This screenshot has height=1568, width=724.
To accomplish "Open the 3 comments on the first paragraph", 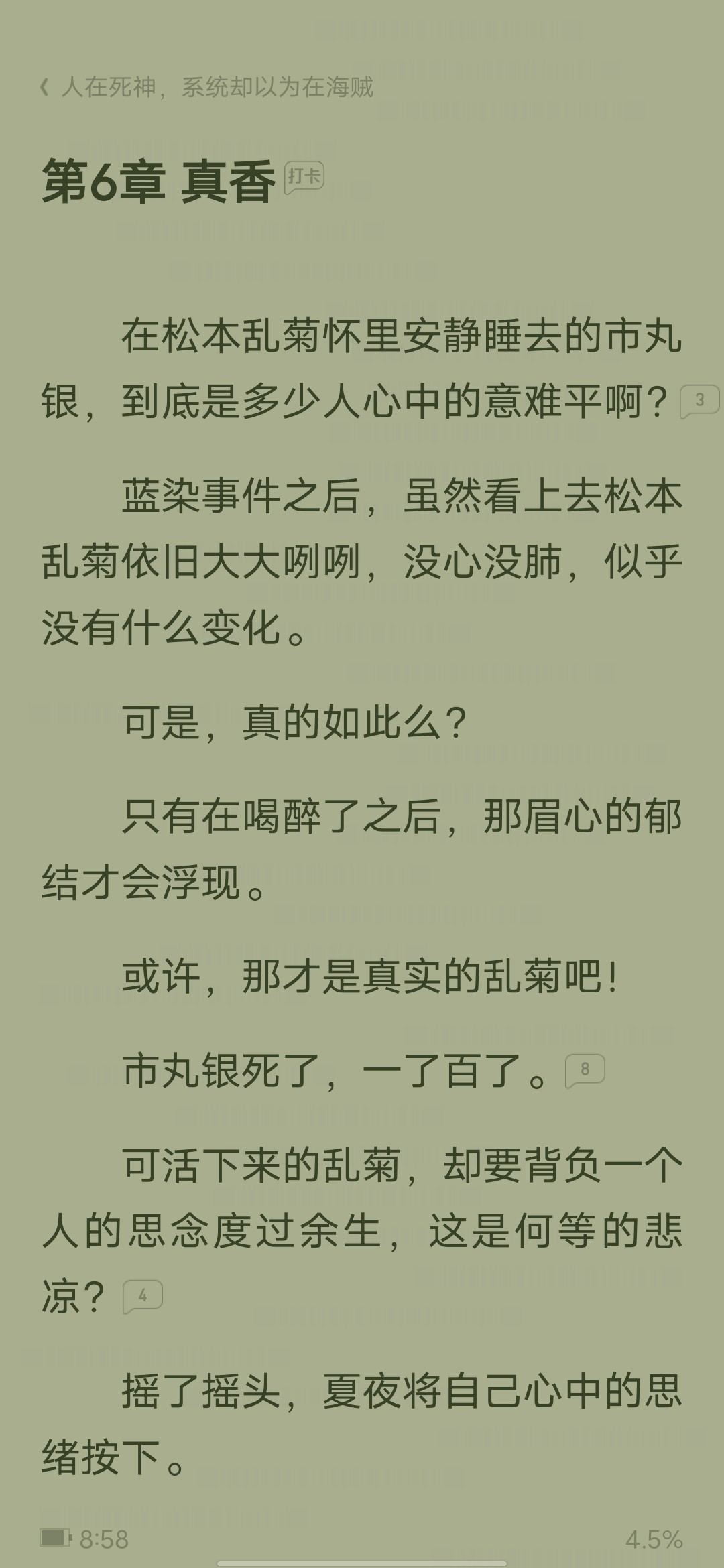I will tap(700, 401).
